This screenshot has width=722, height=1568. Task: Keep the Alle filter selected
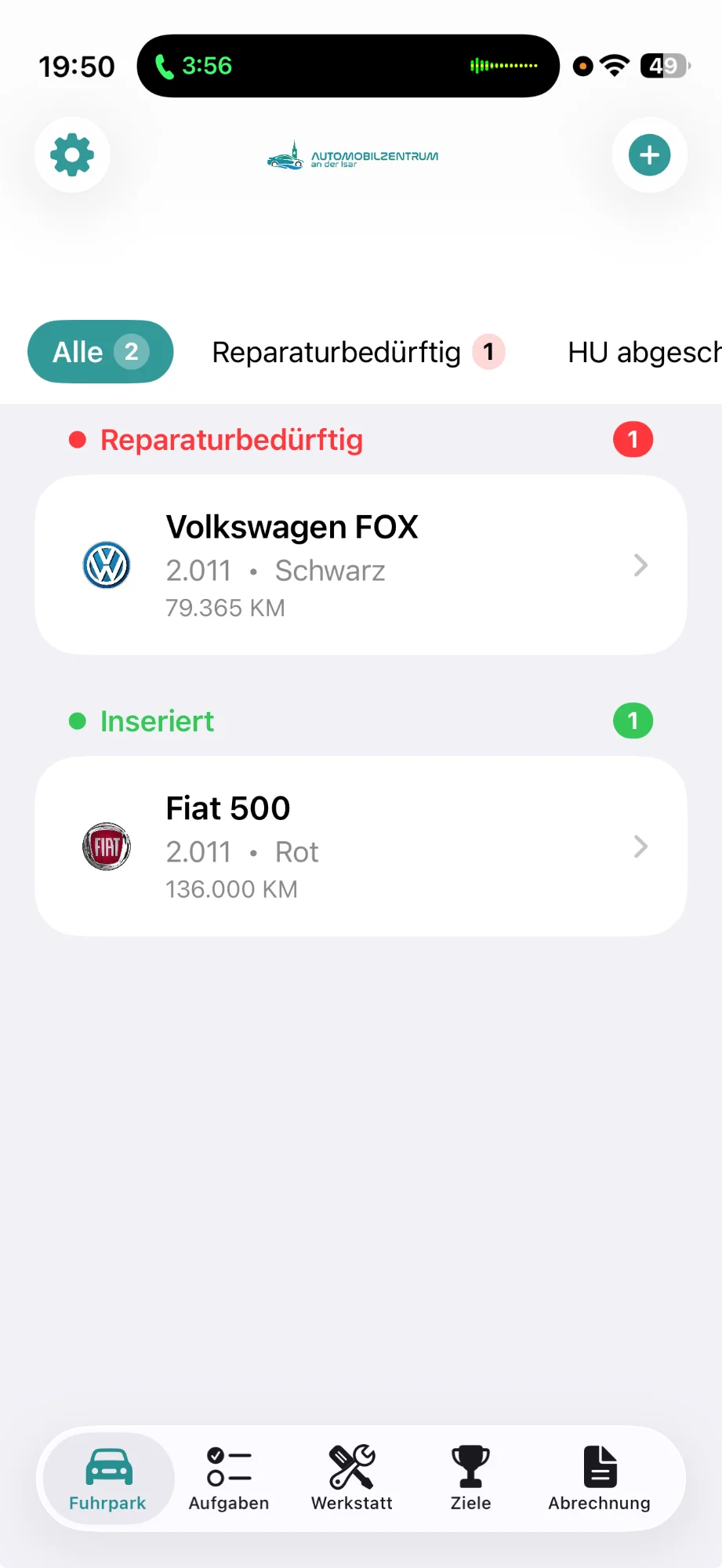pos(100,352)
